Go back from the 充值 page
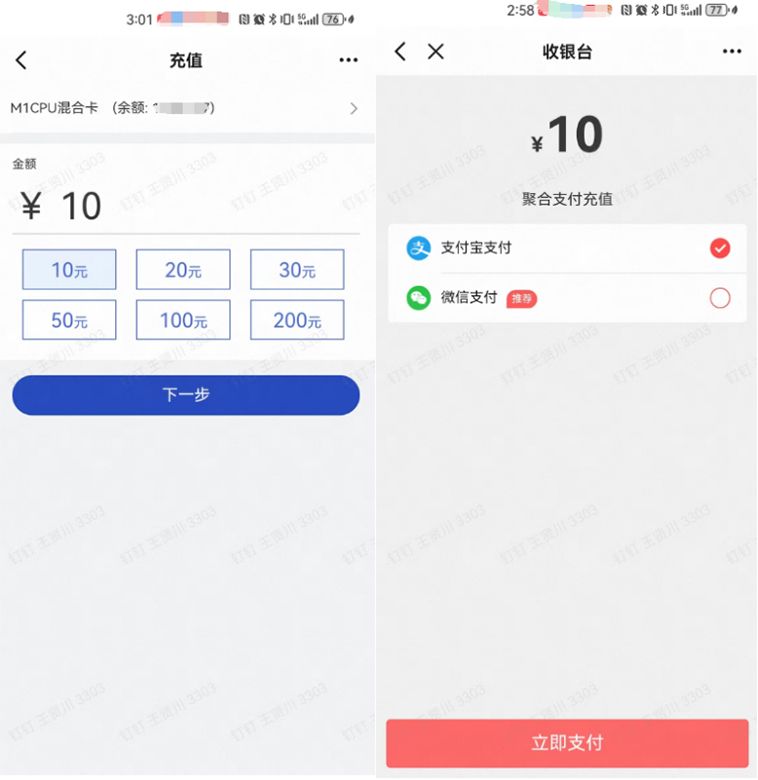The image size is (758, 780). (x=21, y=60)
